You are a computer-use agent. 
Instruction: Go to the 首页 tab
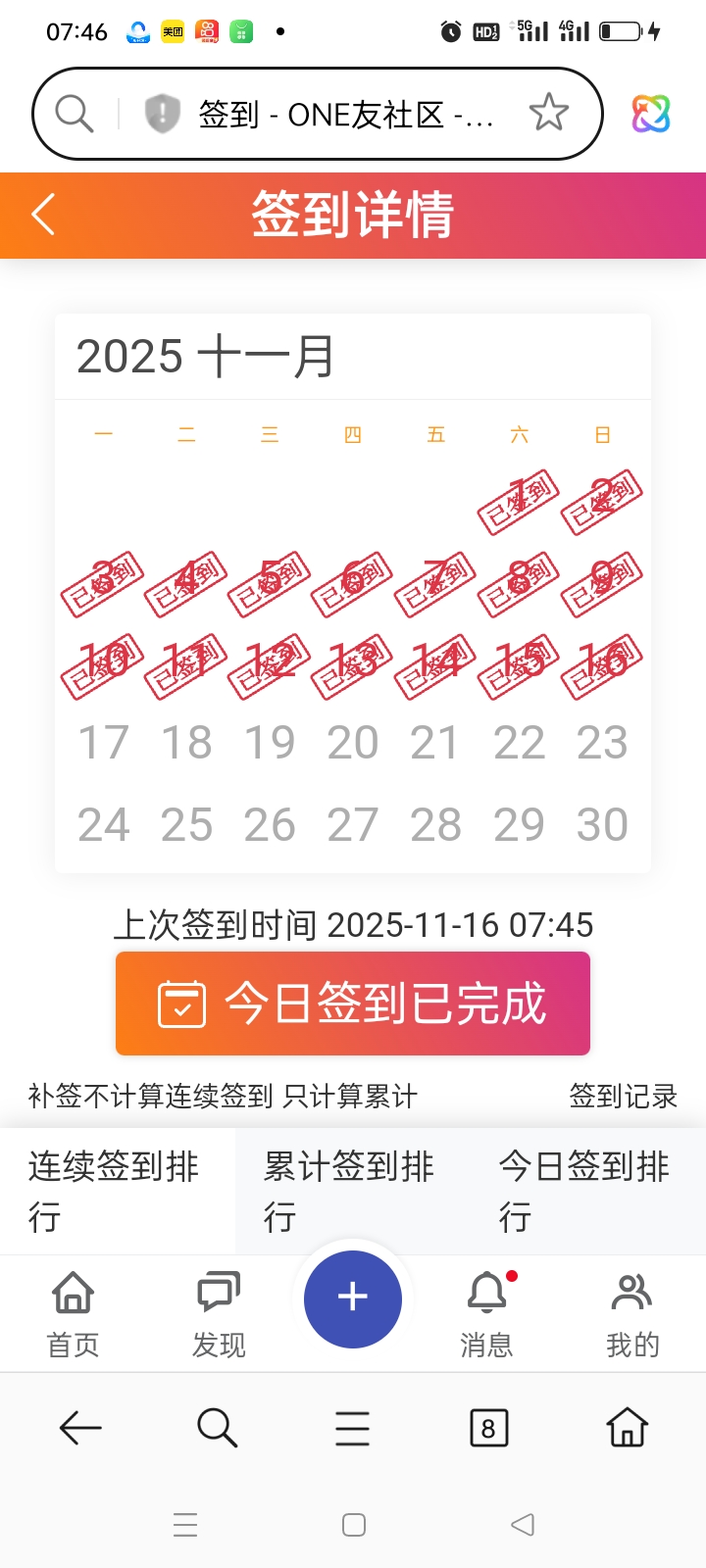74,1313
